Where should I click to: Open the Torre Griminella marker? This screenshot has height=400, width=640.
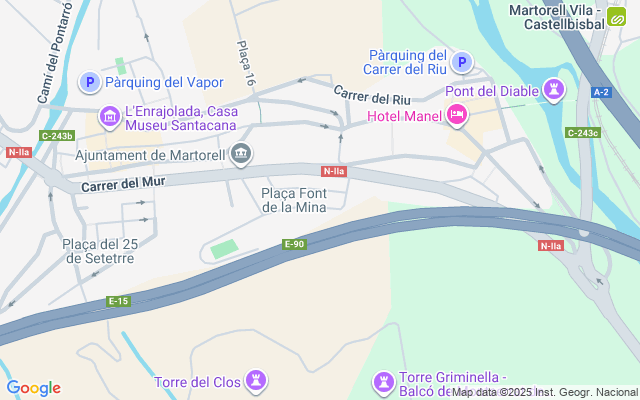coord(383,381)
